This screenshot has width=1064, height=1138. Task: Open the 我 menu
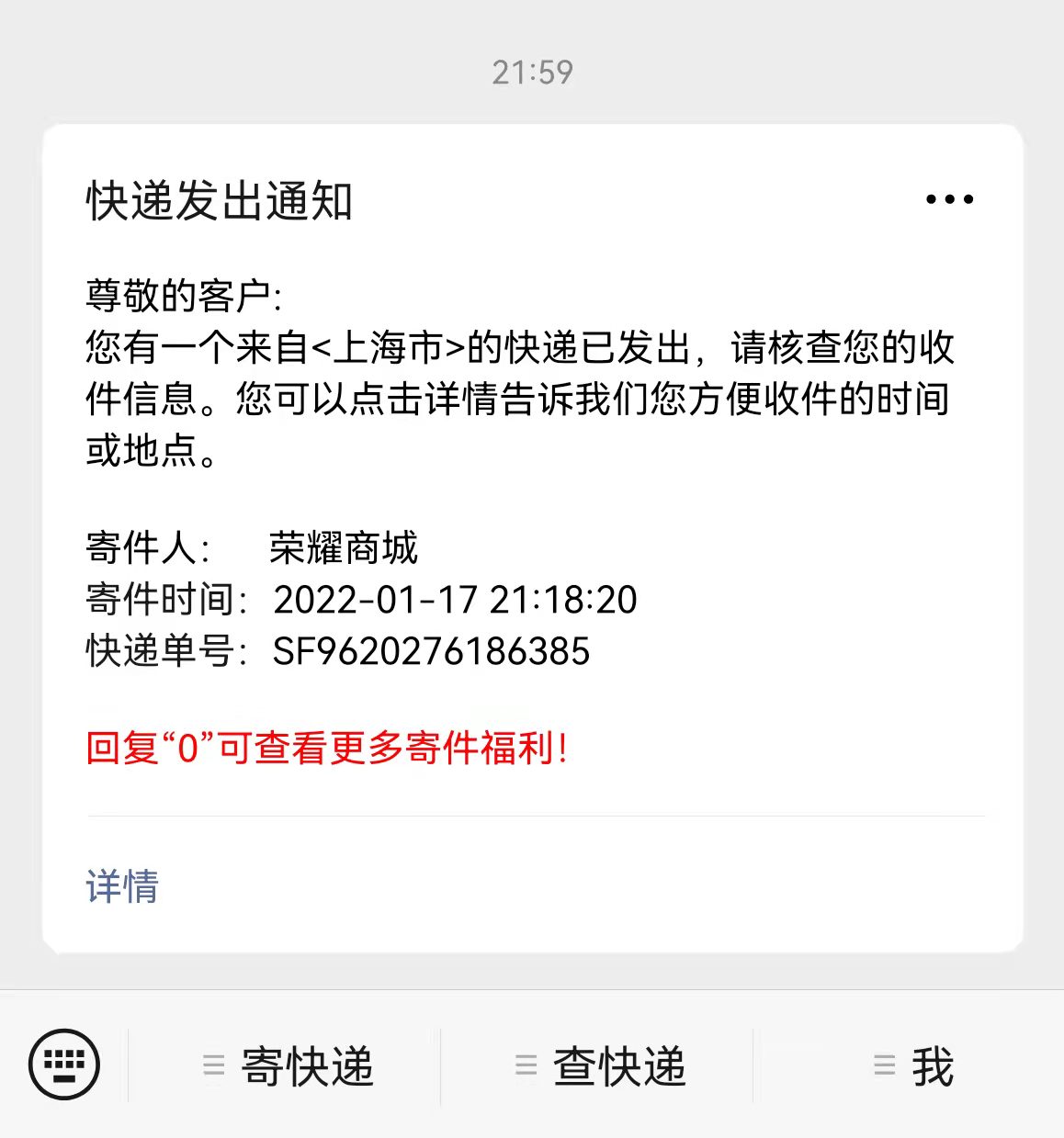(x=934, y=1065)
